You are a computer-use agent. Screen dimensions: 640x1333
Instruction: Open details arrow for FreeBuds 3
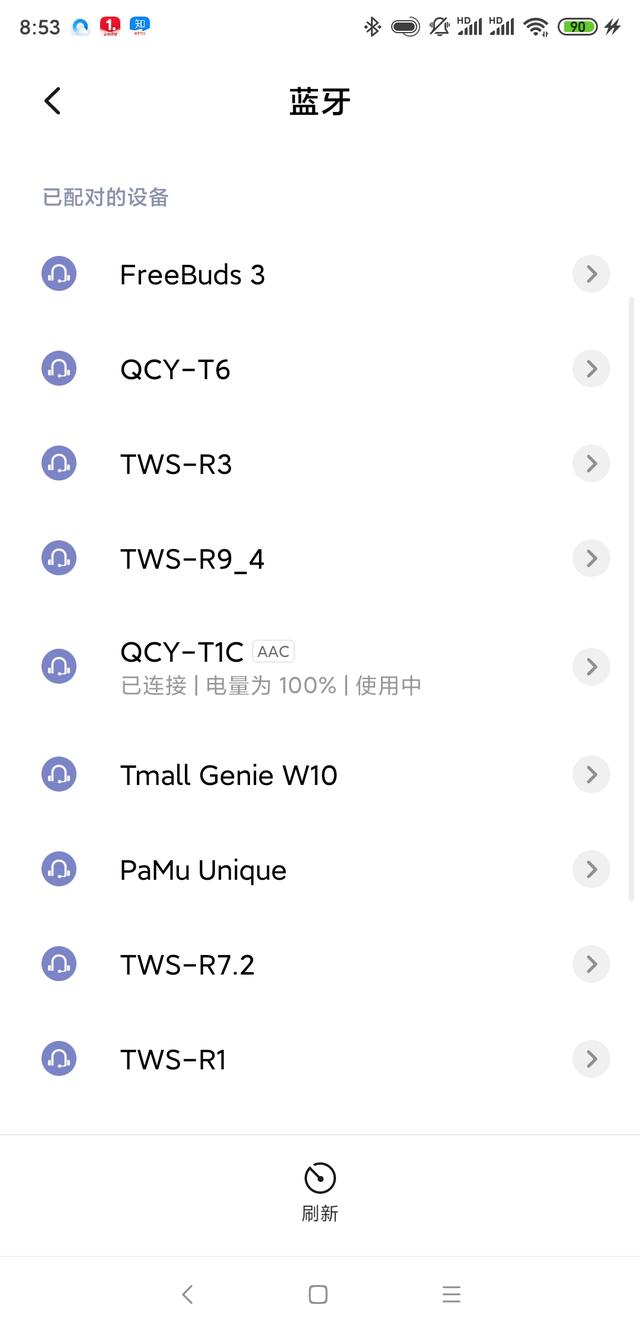591,274
